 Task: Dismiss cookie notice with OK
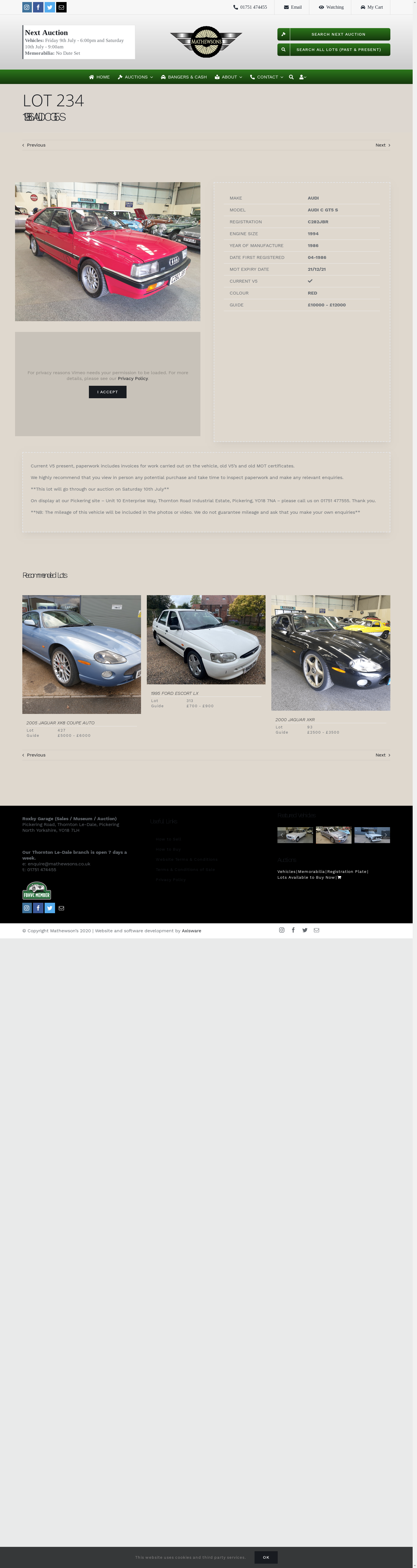click(x=266, y=1557)
